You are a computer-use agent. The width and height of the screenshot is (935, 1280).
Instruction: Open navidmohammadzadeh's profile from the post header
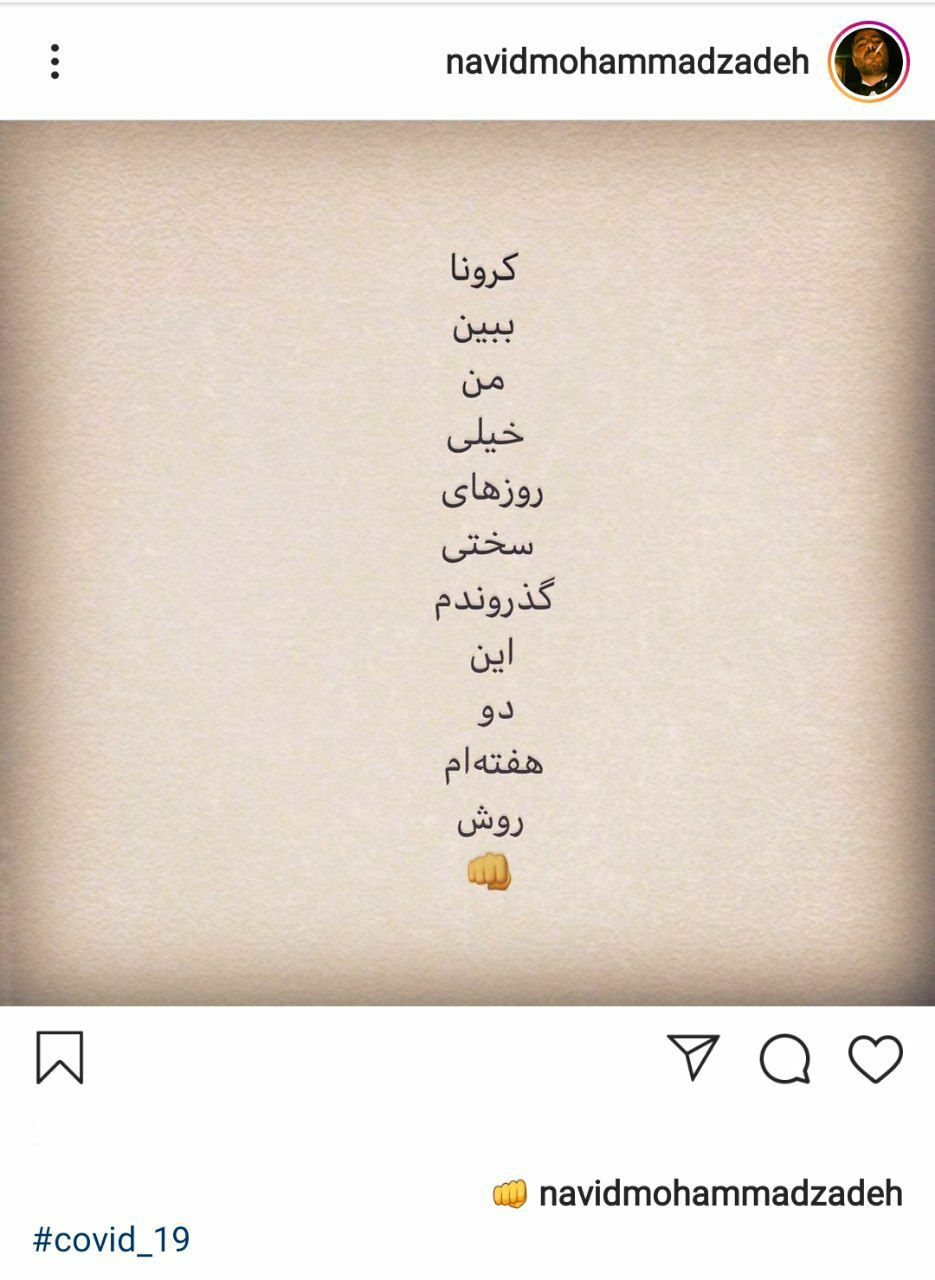coord(627,63)
